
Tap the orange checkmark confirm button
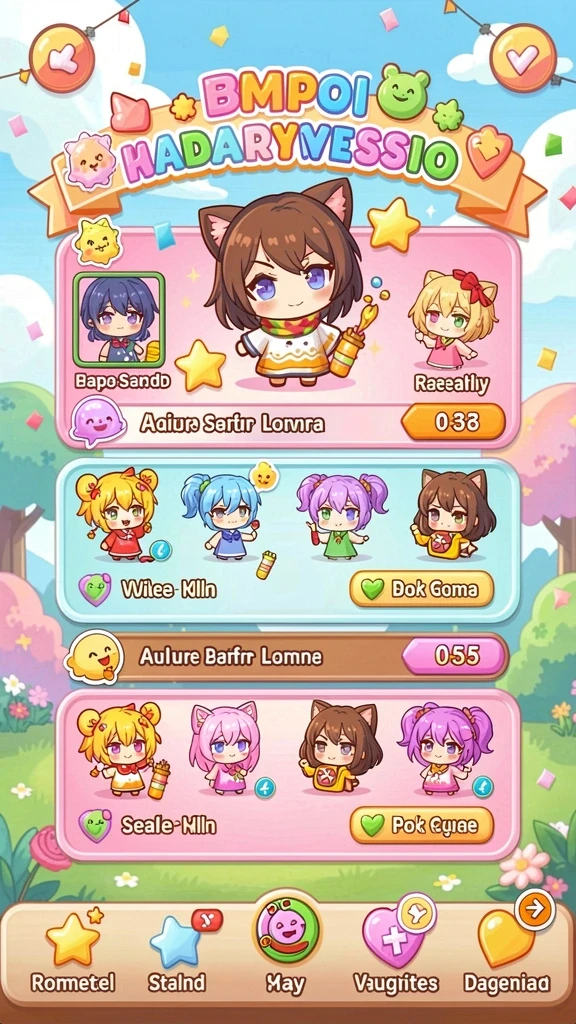tap(522, 58)
